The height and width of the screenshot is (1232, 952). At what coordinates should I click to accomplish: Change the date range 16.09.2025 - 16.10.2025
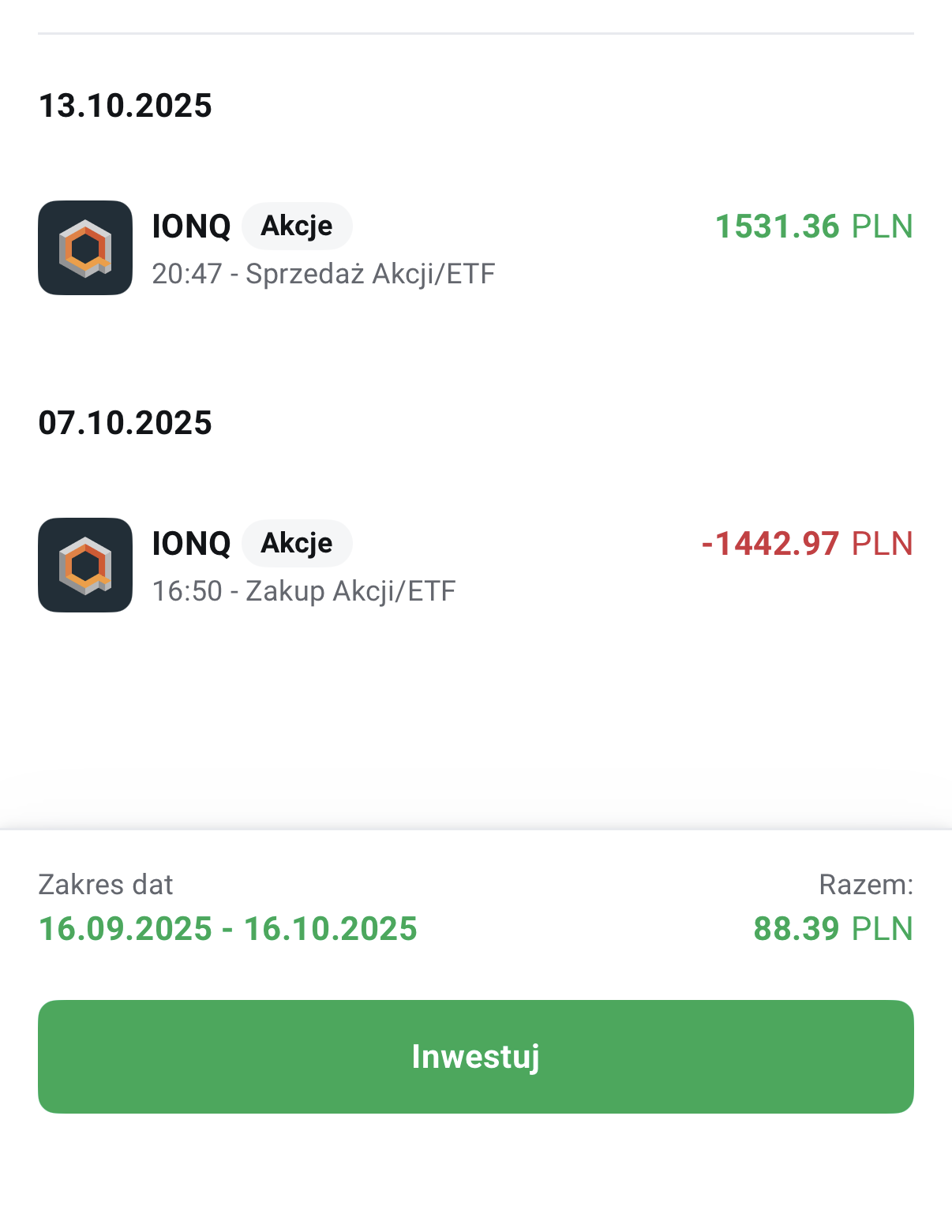point(227,928)
